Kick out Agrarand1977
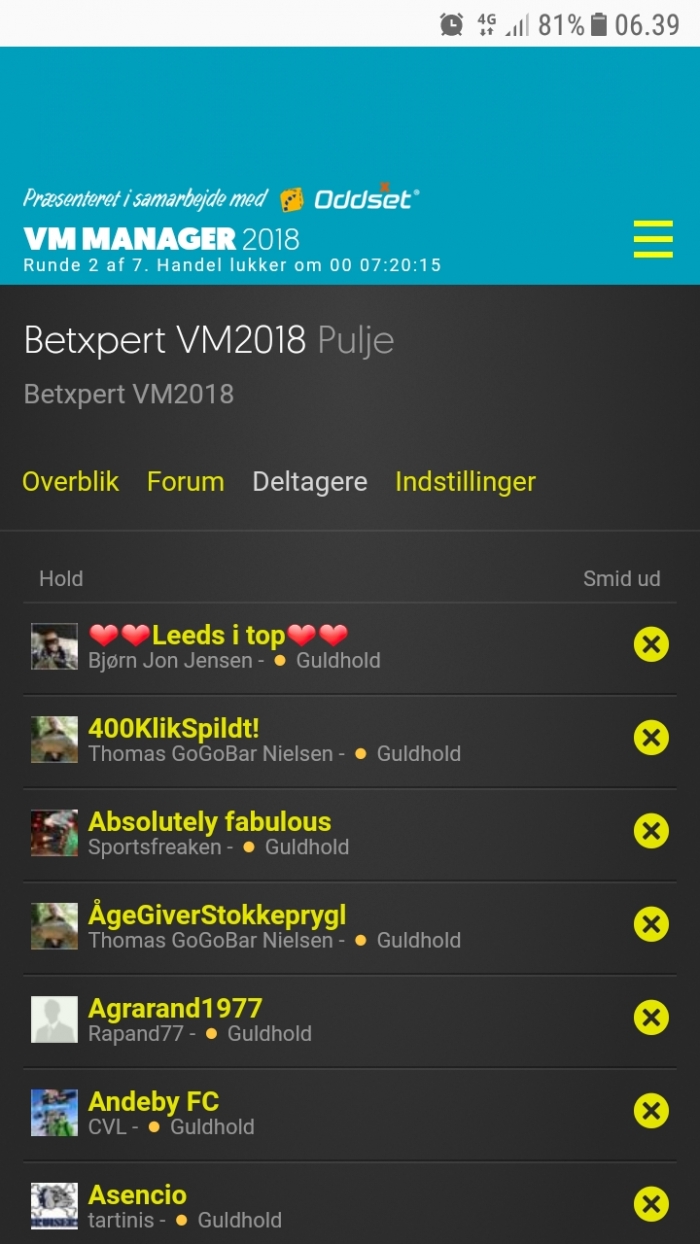Image resolution: width=700 pixels, height=1244 pixels. point(651,1017)
